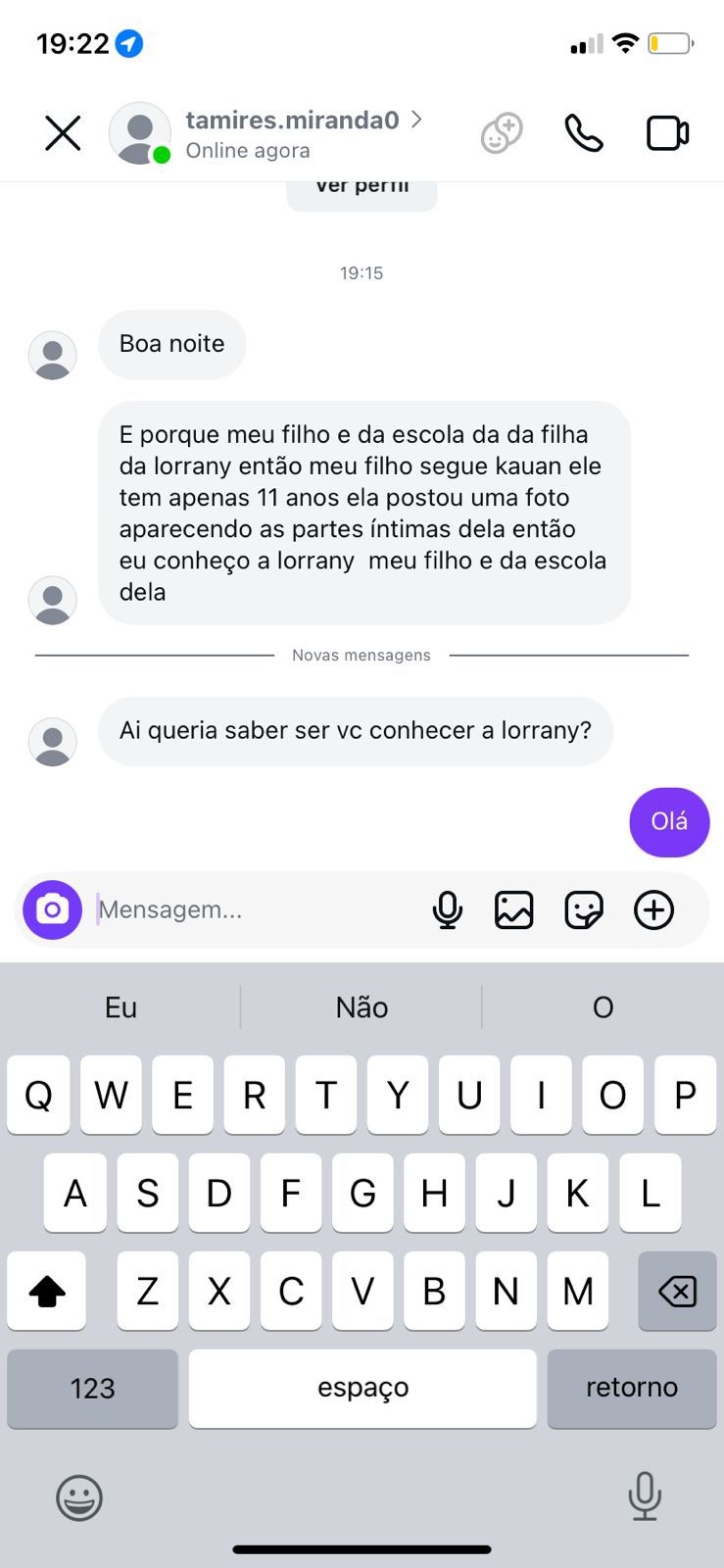
Task: Focus the Mensagem text field
Action: [x=255, y=910]
